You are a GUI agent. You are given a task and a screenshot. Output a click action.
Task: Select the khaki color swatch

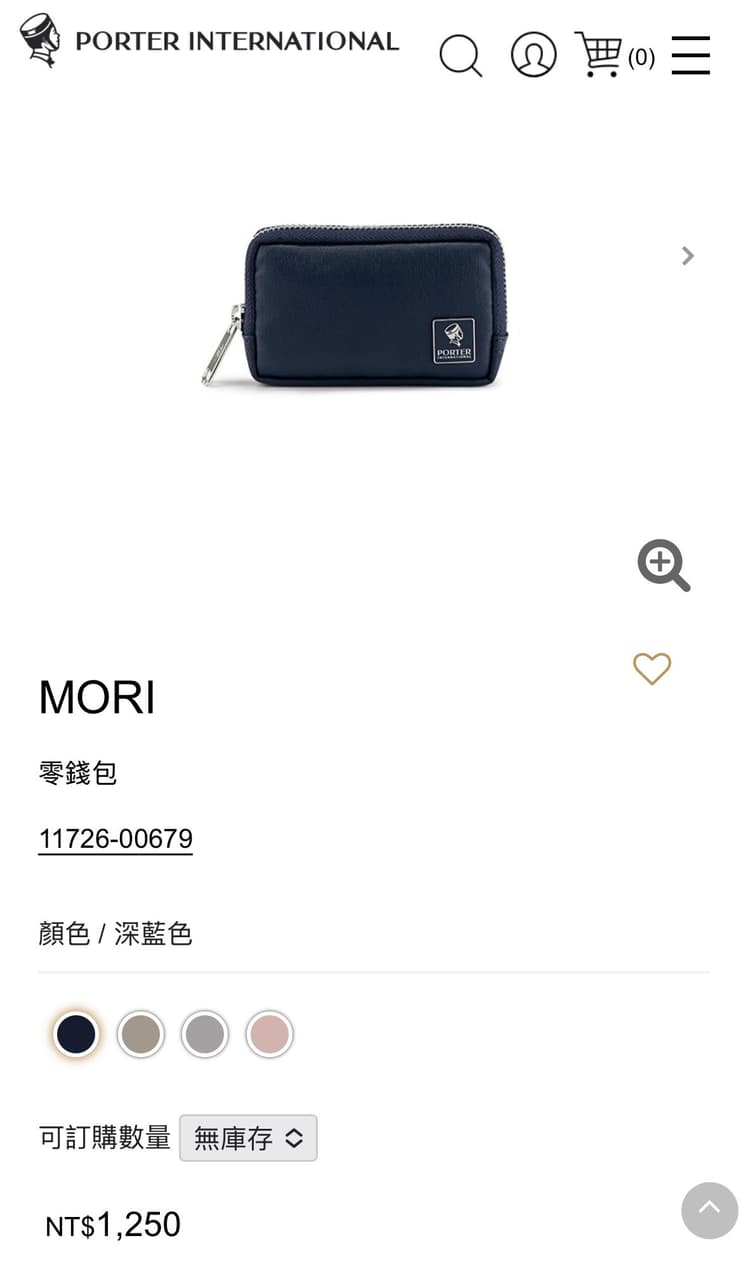[x=141, y=1034]
